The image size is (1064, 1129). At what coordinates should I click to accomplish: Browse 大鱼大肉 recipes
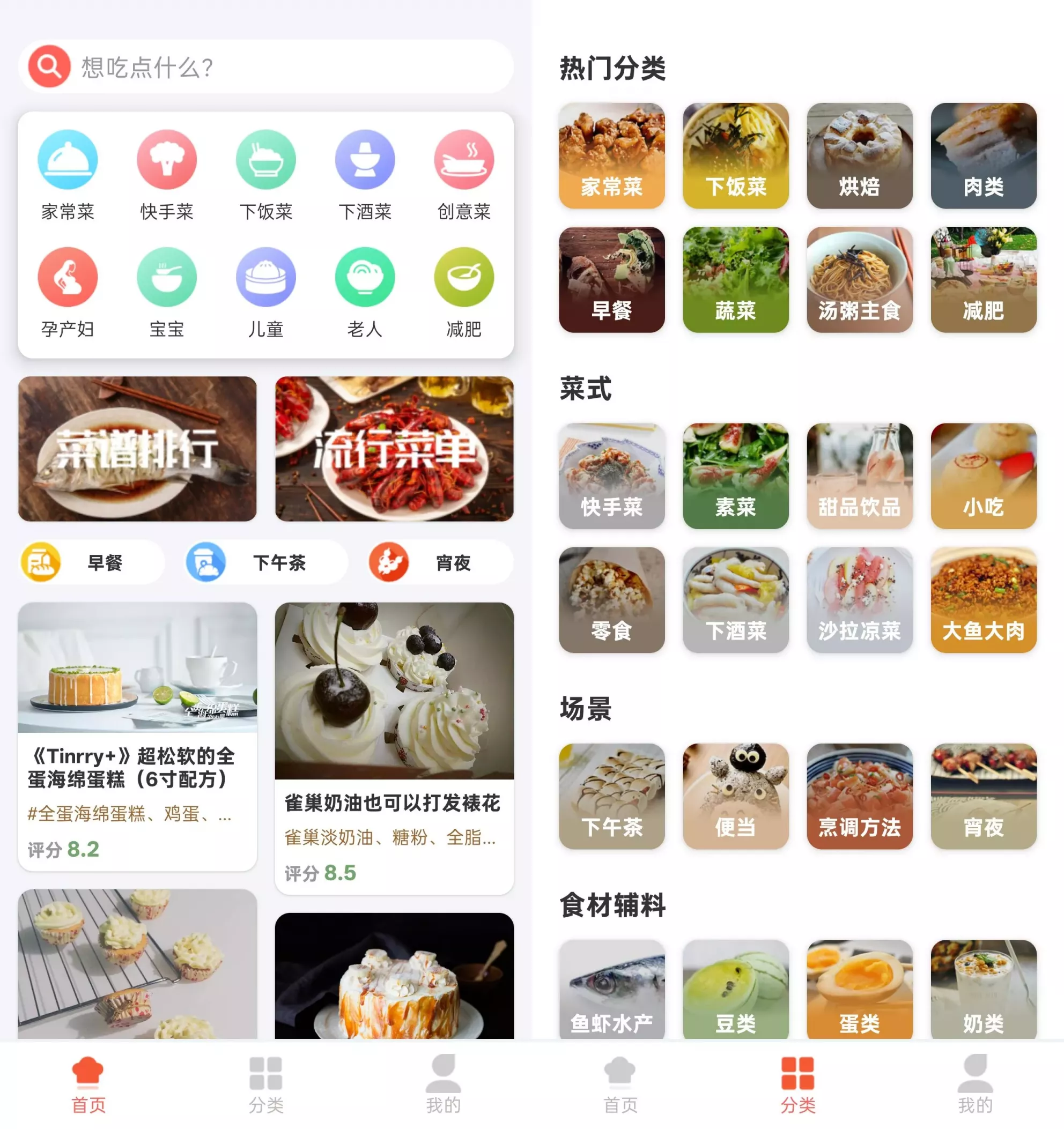[x=983, y=600]
